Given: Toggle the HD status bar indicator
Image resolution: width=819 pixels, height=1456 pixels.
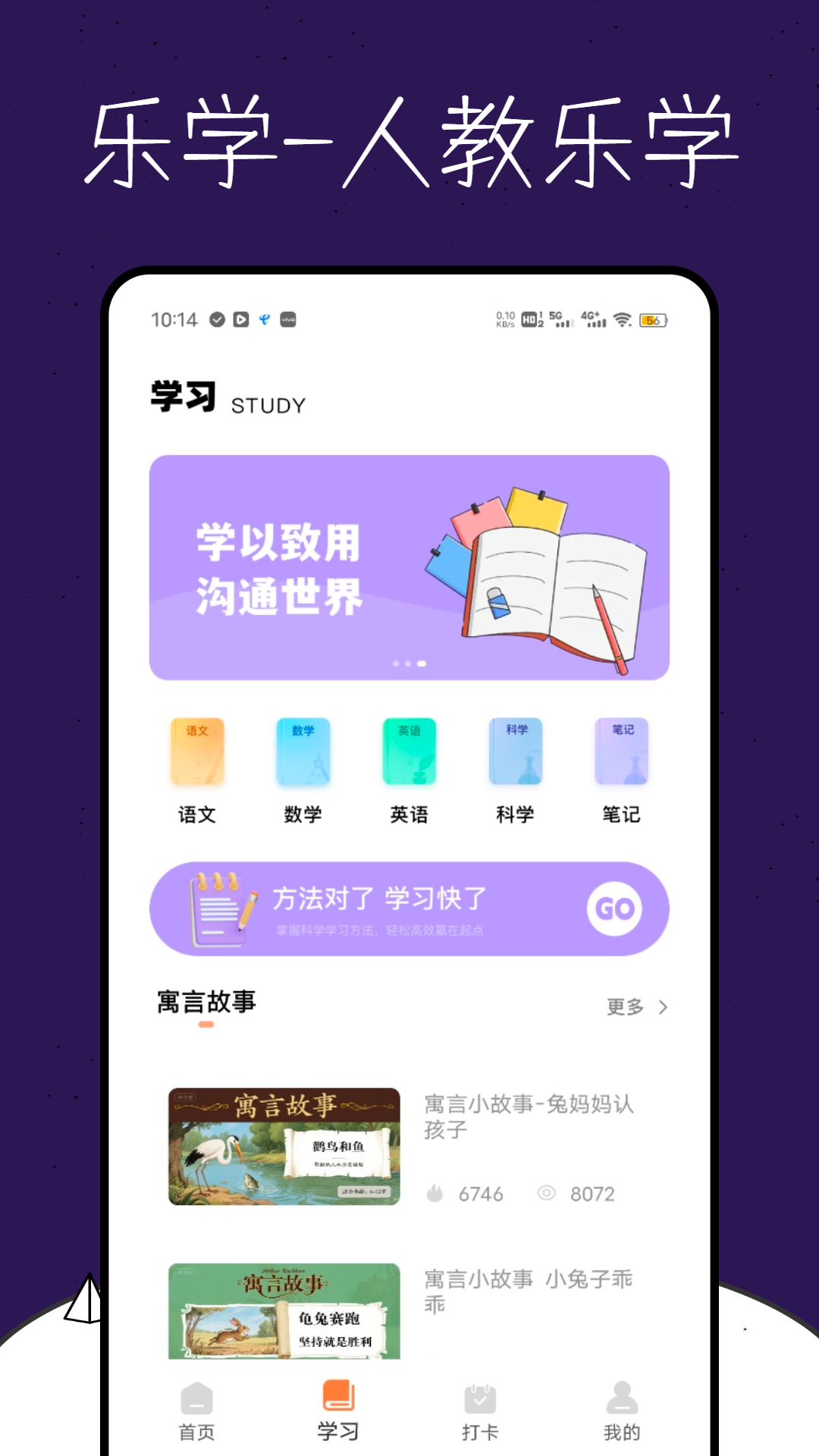Looking at the screenshot, I should tap(529, 320).
